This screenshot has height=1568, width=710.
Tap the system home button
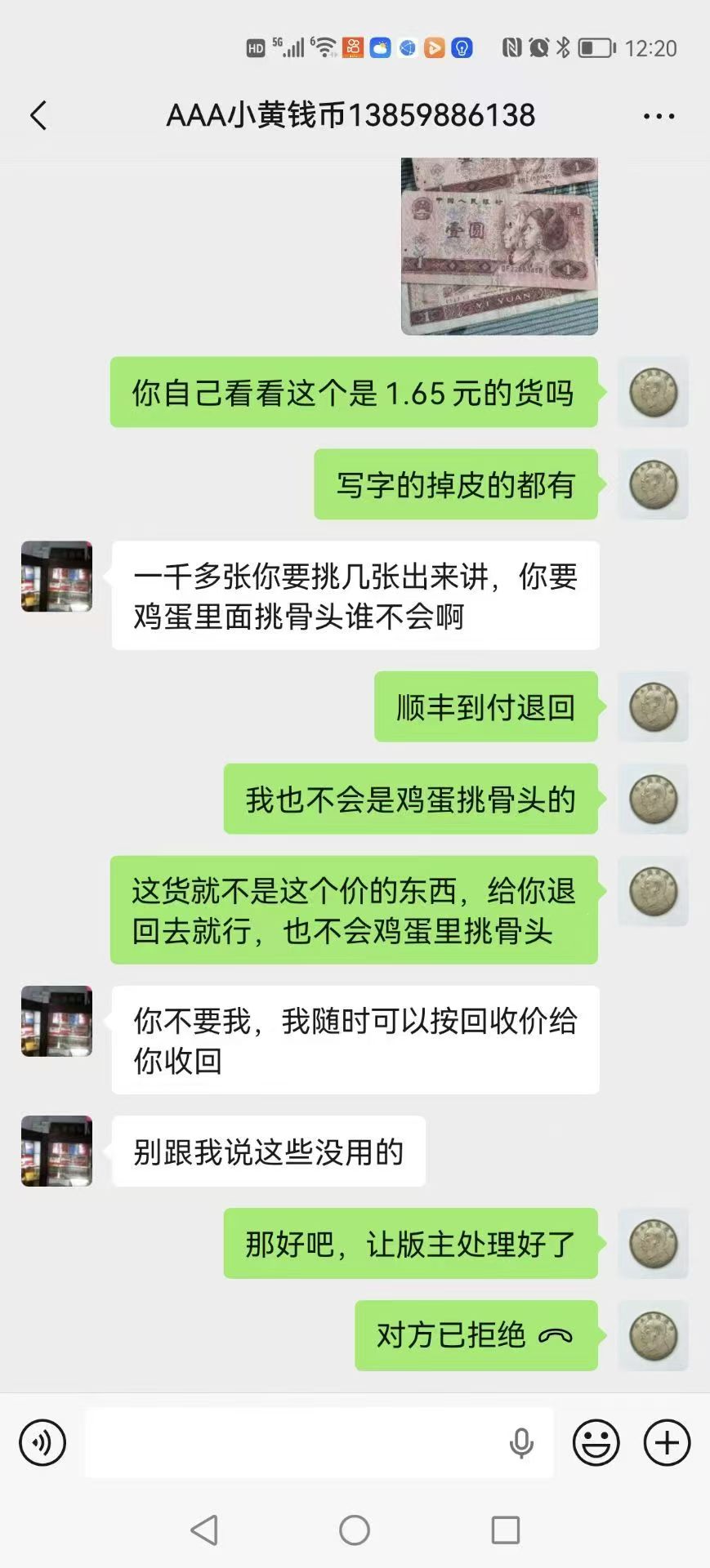[x=355, y=1530]
